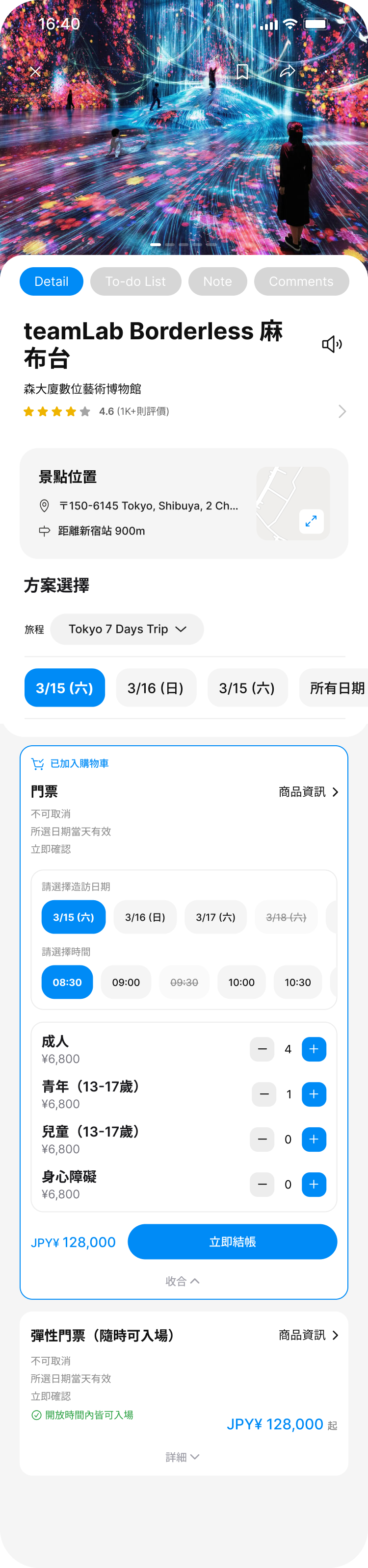Play the audio pronunciation of the title

click(x=331, y=345)
